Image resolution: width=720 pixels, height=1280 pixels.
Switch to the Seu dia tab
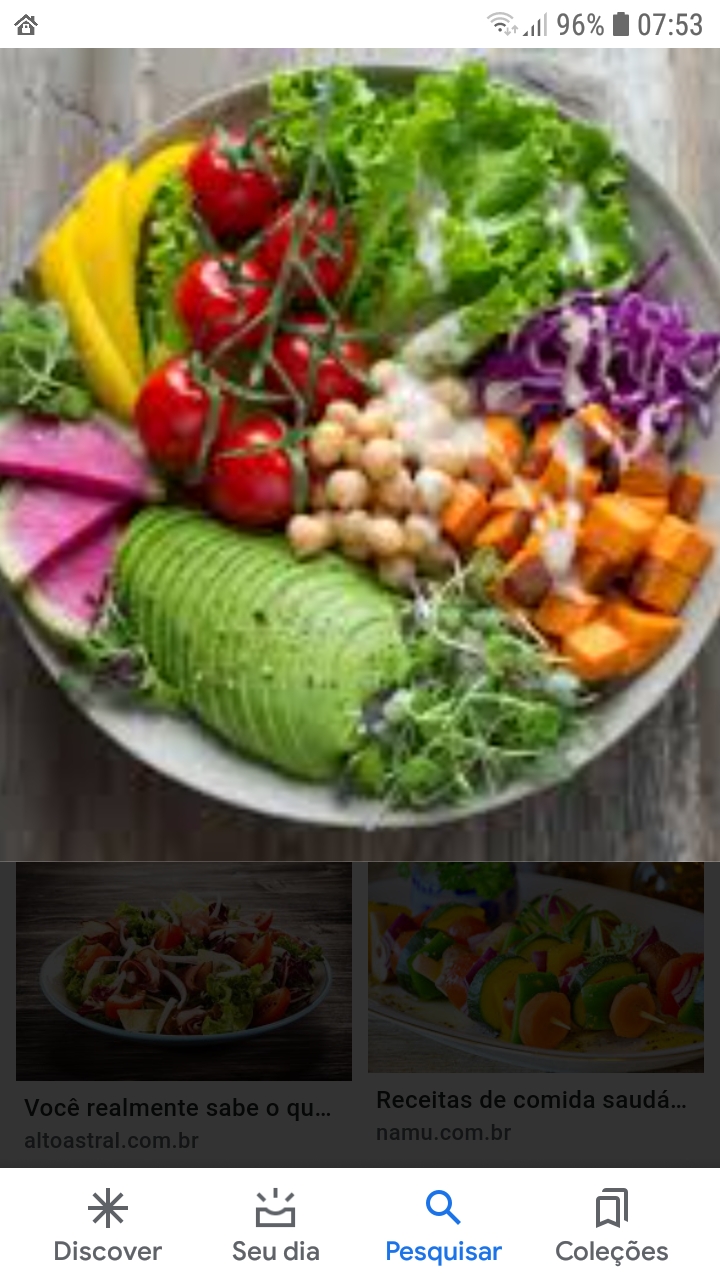275,1226
